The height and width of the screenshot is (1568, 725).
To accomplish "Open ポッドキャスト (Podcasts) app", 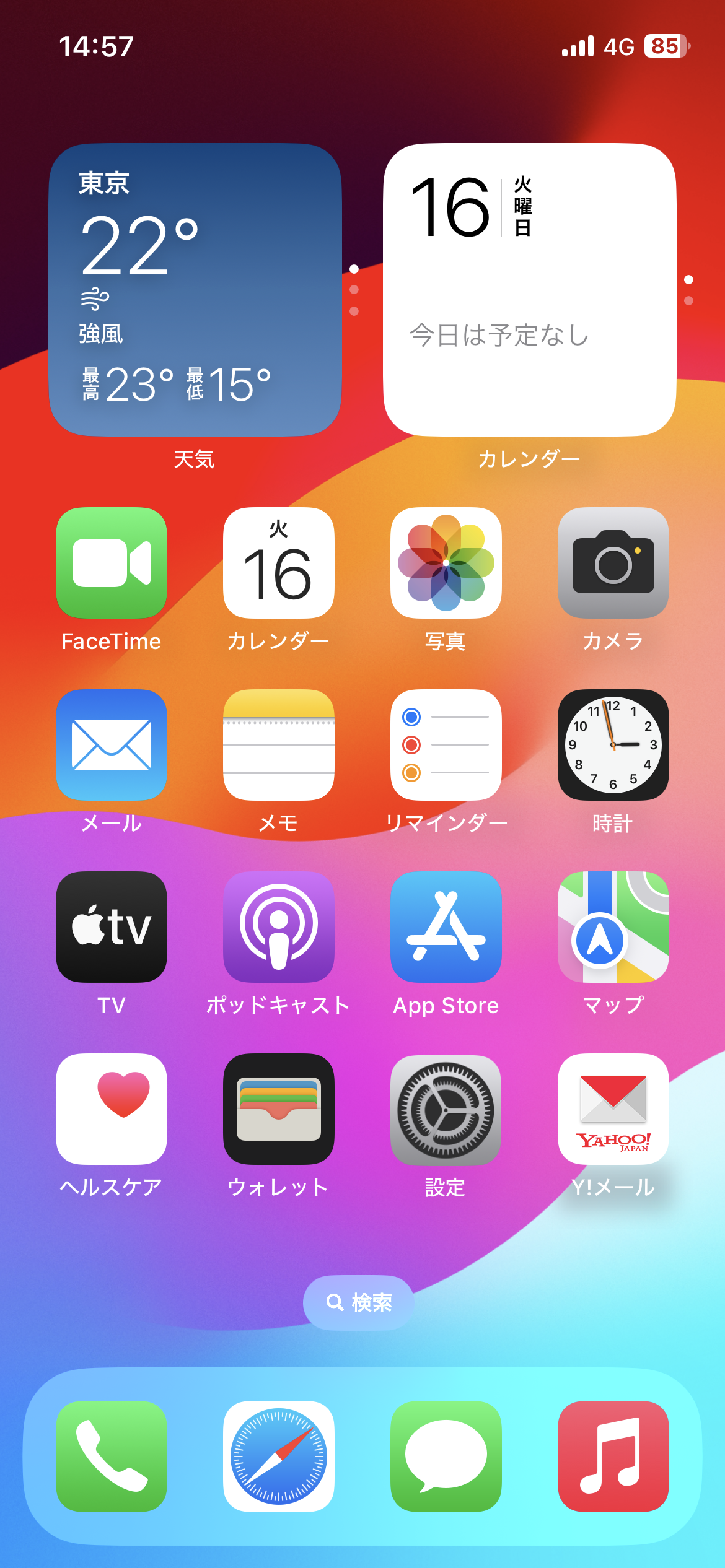I will (279, 927).
